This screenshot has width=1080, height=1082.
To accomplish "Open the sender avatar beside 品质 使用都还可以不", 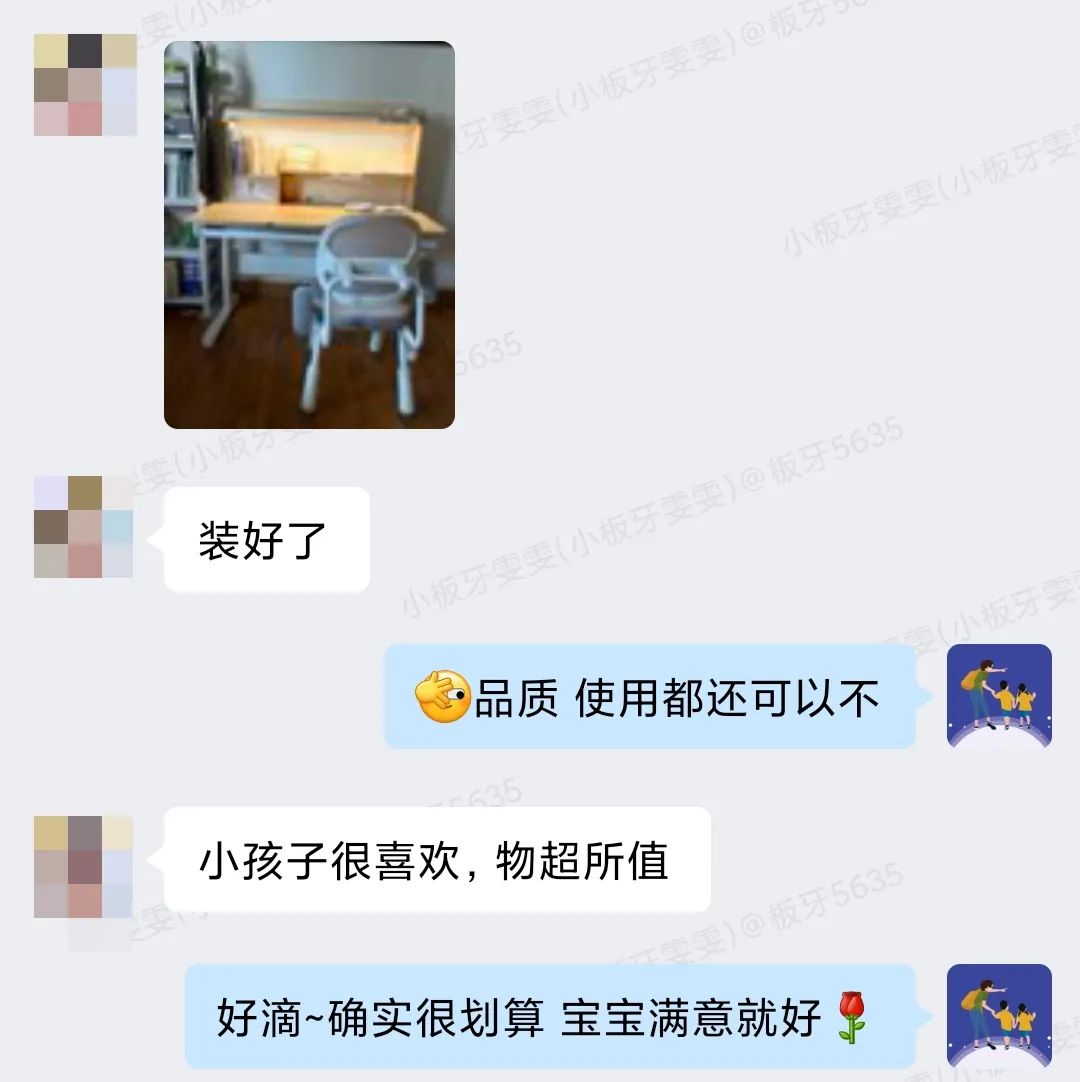I will click(x=999, y=696).
